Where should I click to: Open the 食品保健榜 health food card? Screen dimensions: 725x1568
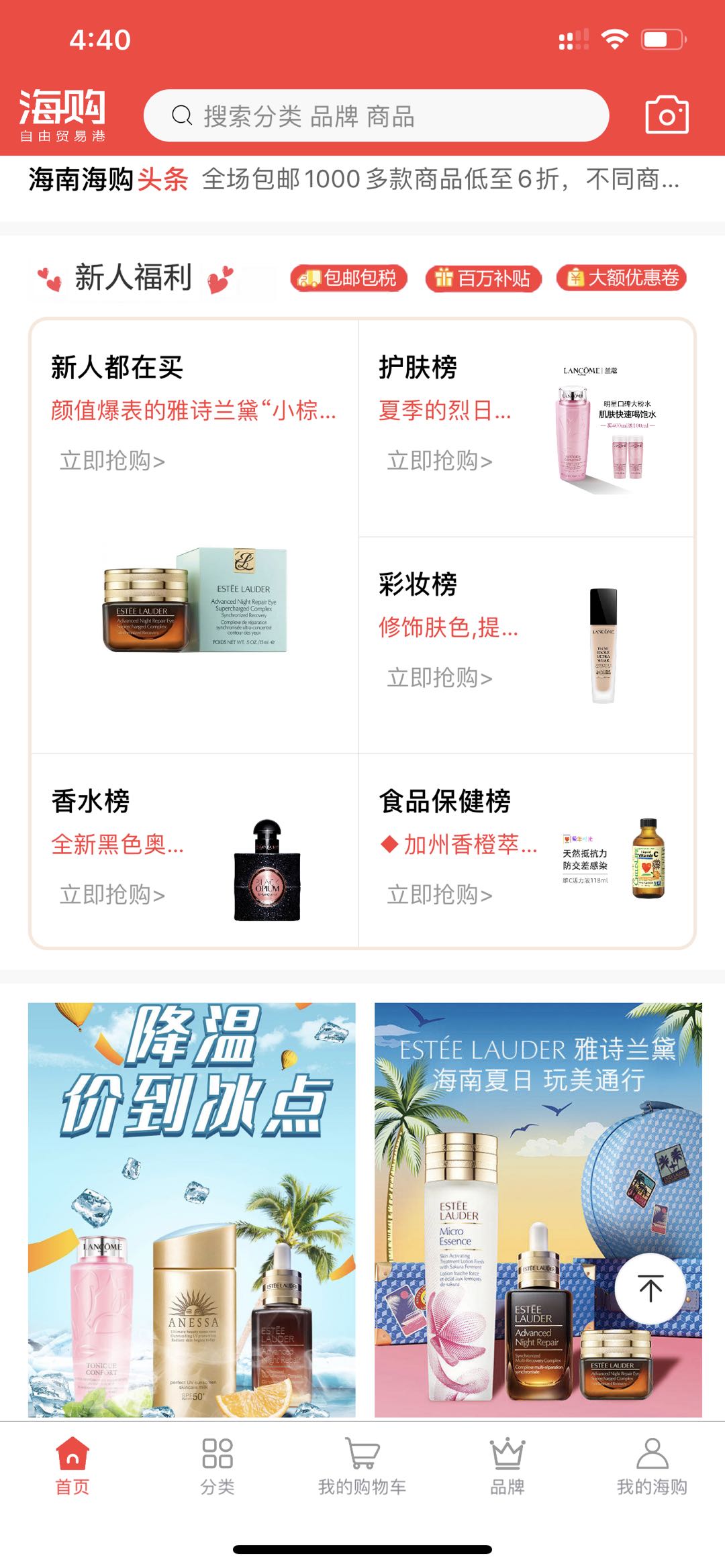tap(526, 851)
